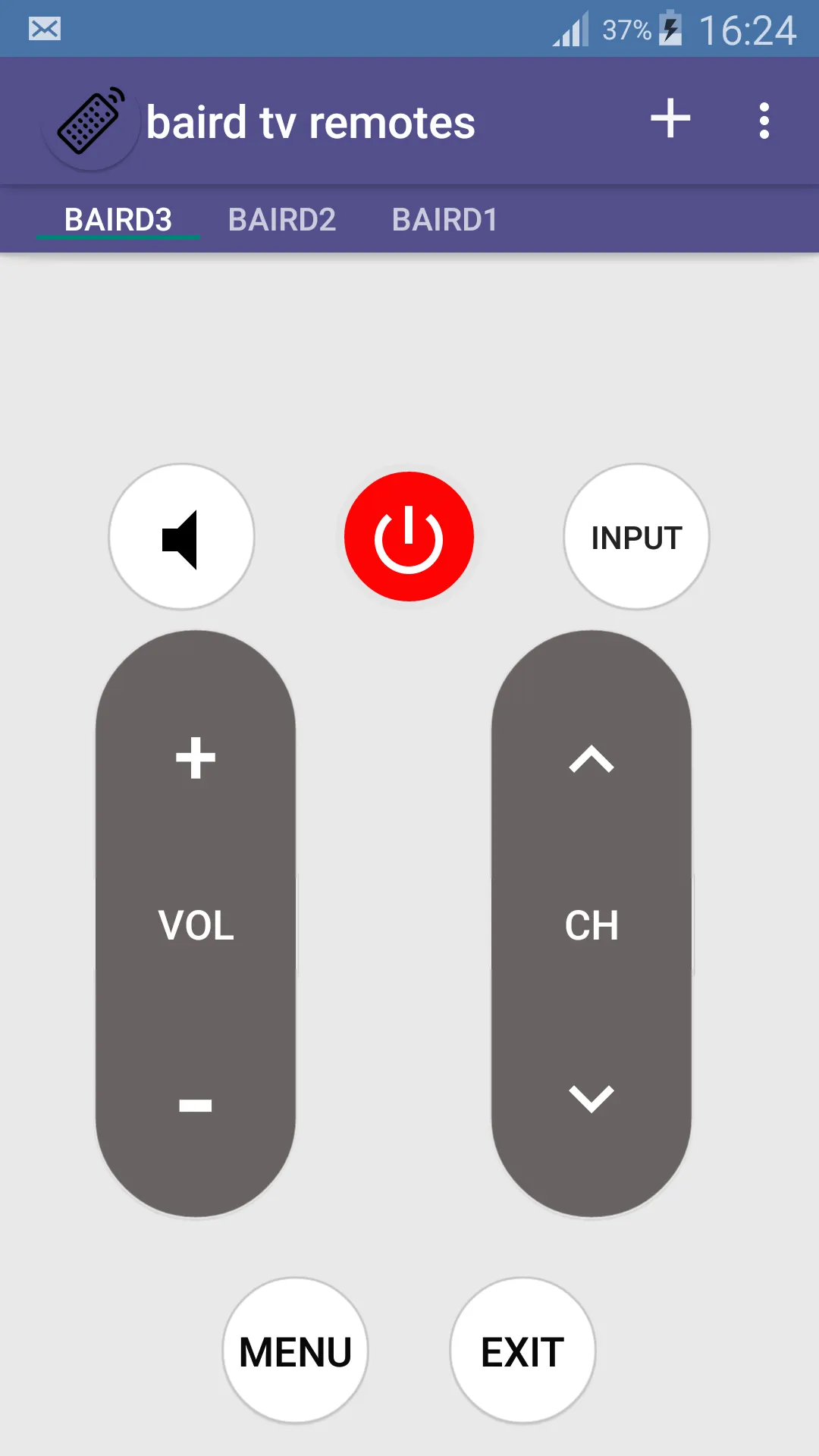Toggle the red power button

point(409,538)
